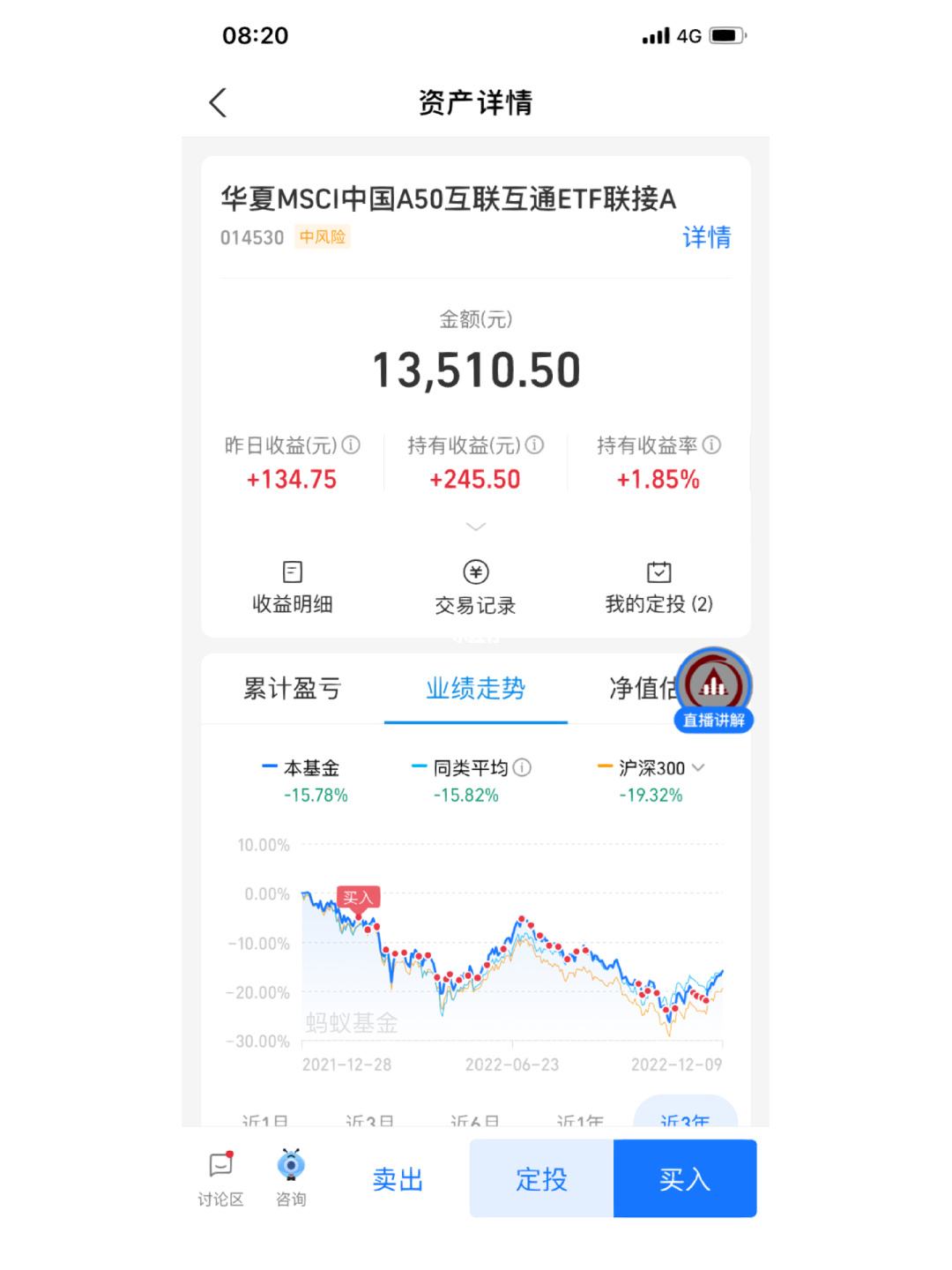Tap the info icon beside 昨日收益
The height and width of the screenshot is (1270, 952).
[352, 446]
